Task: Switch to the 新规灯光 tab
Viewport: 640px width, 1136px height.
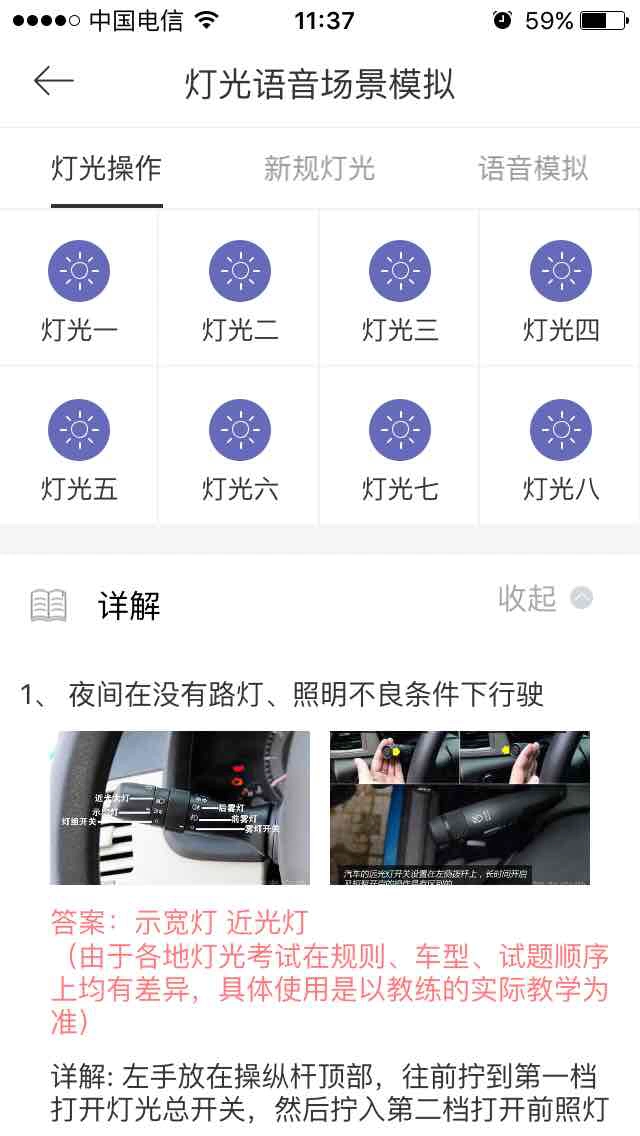Action: point(319,168)
